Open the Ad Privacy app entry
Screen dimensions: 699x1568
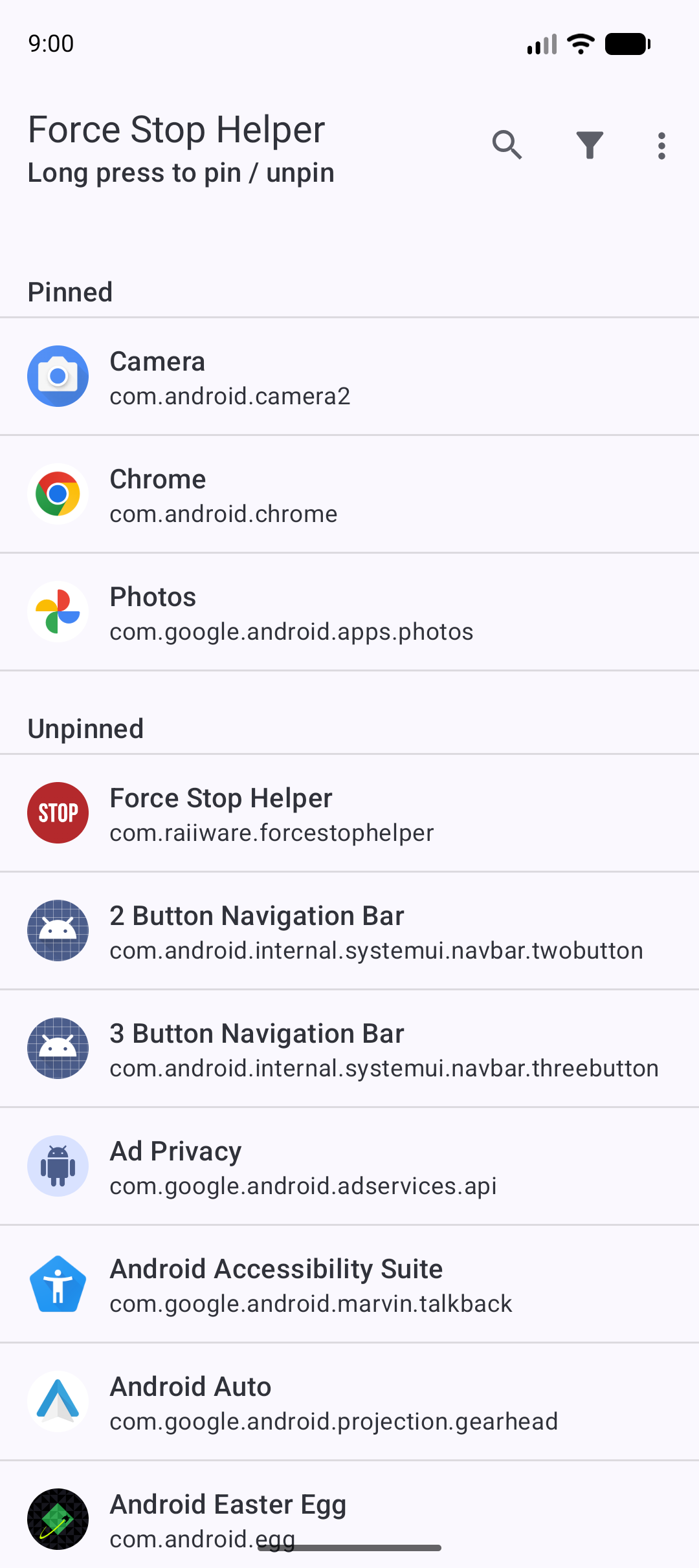point(349,1167)
